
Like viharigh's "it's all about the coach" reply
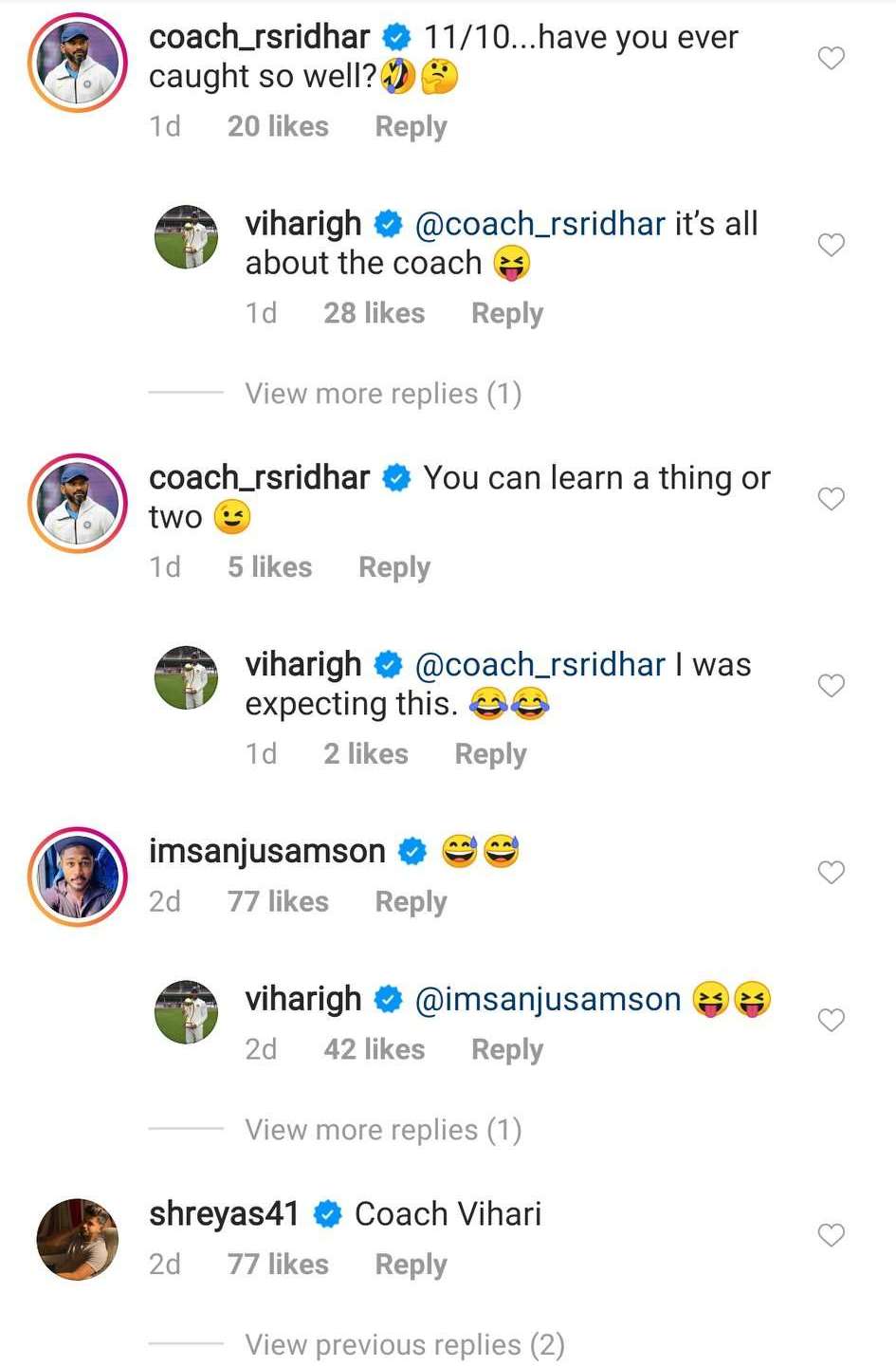(831, 246)
